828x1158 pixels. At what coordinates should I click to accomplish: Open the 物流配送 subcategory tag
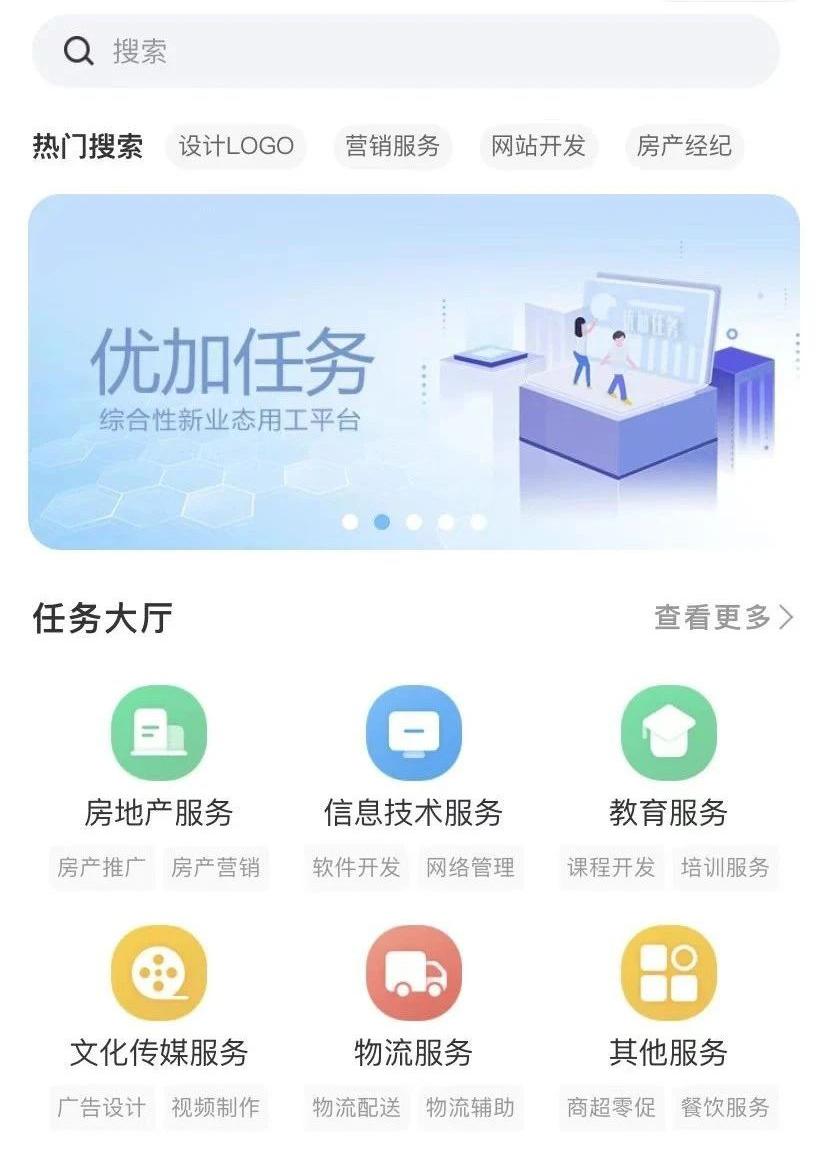pos(358,1108)
